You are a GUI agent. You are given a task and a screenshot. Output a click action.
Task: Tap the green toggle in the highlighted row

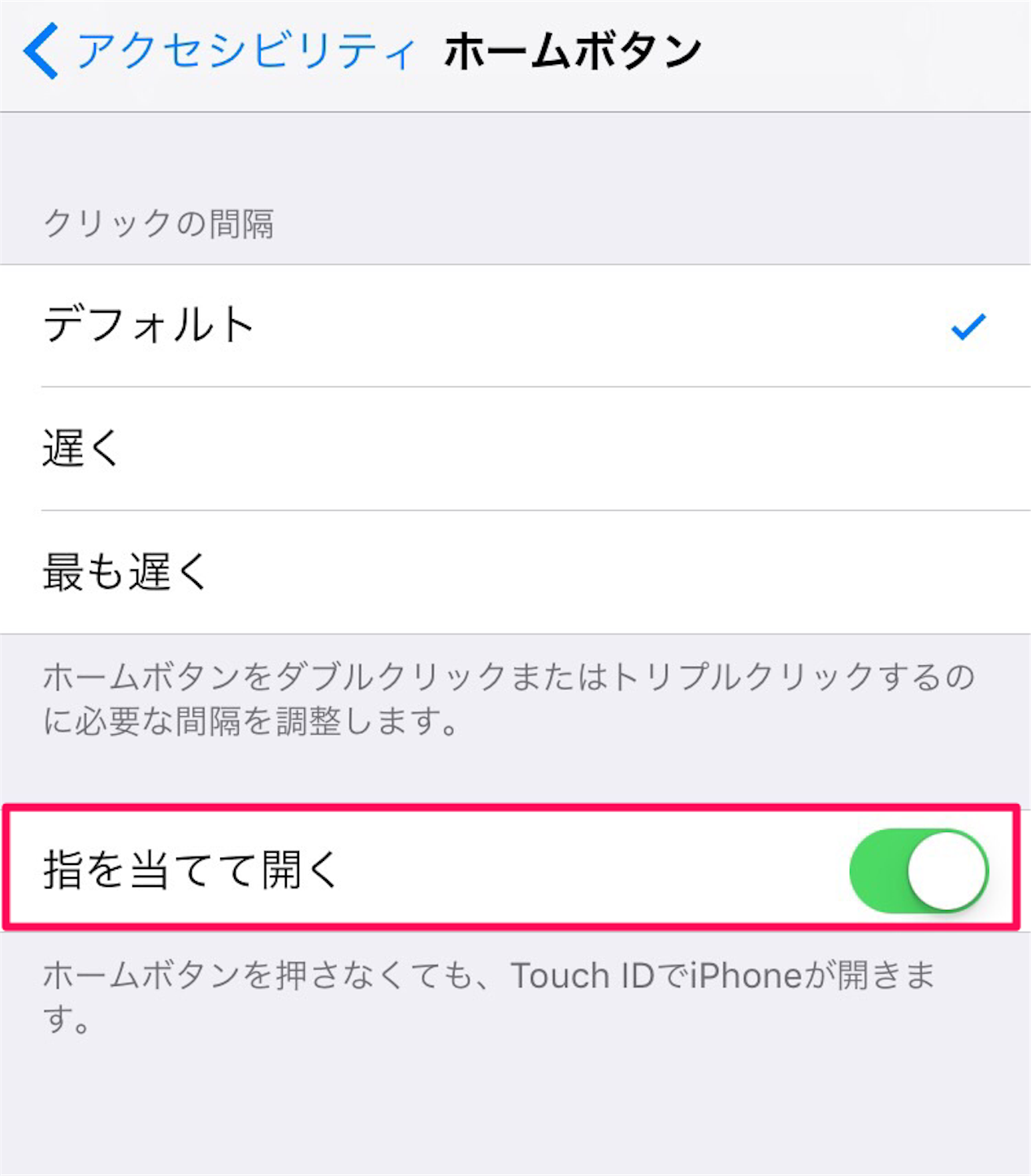(919, 870)
